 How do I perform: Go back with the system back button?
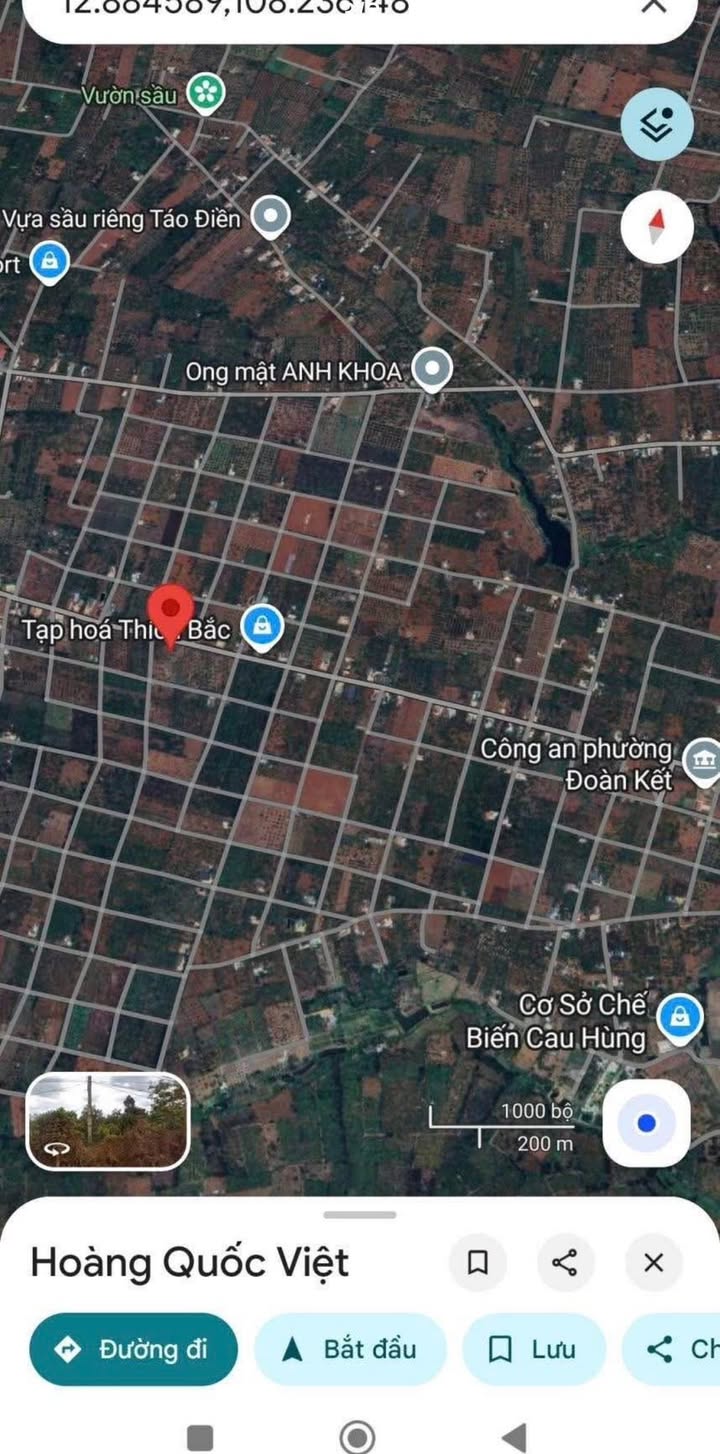515,1437
